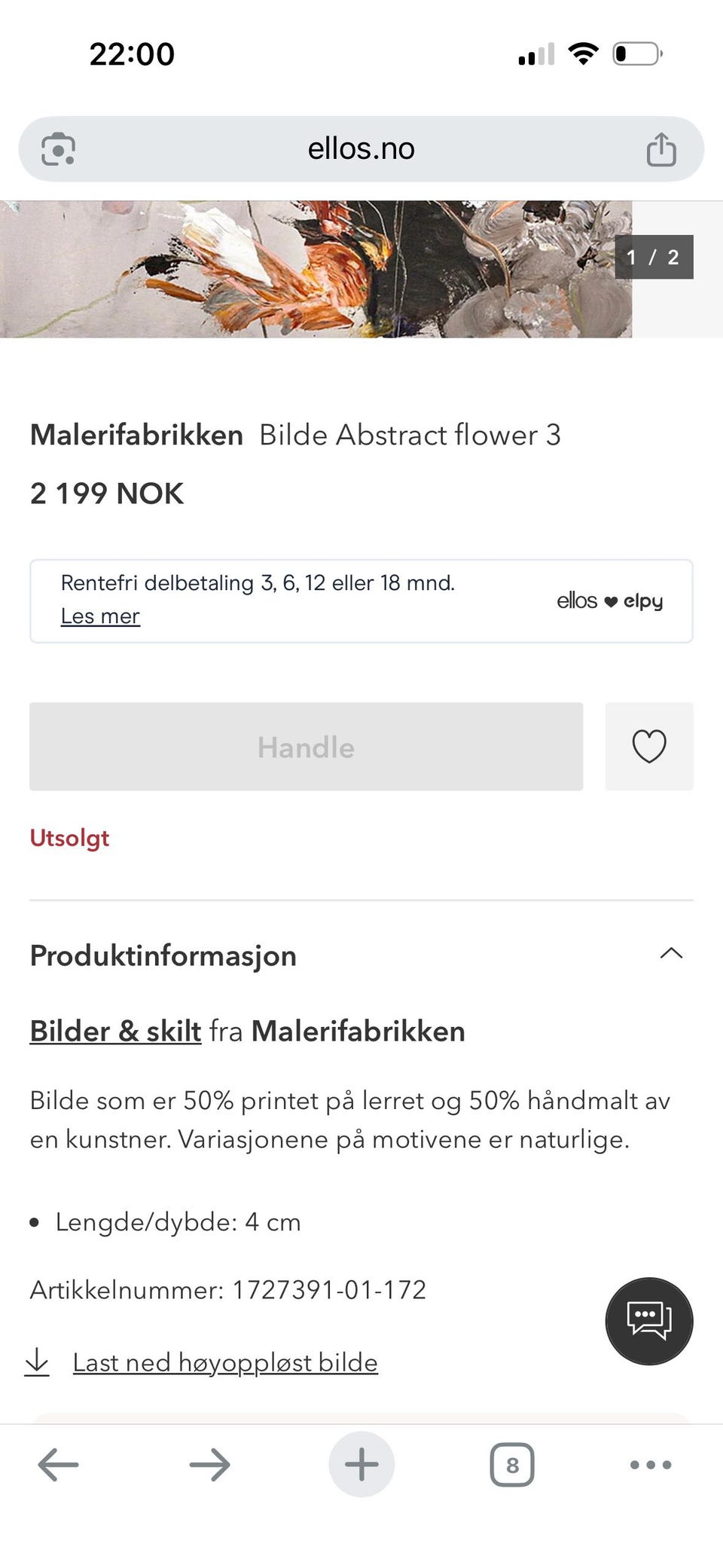Tap the ellos ❤ elpy logo

[x=610, y=601]
